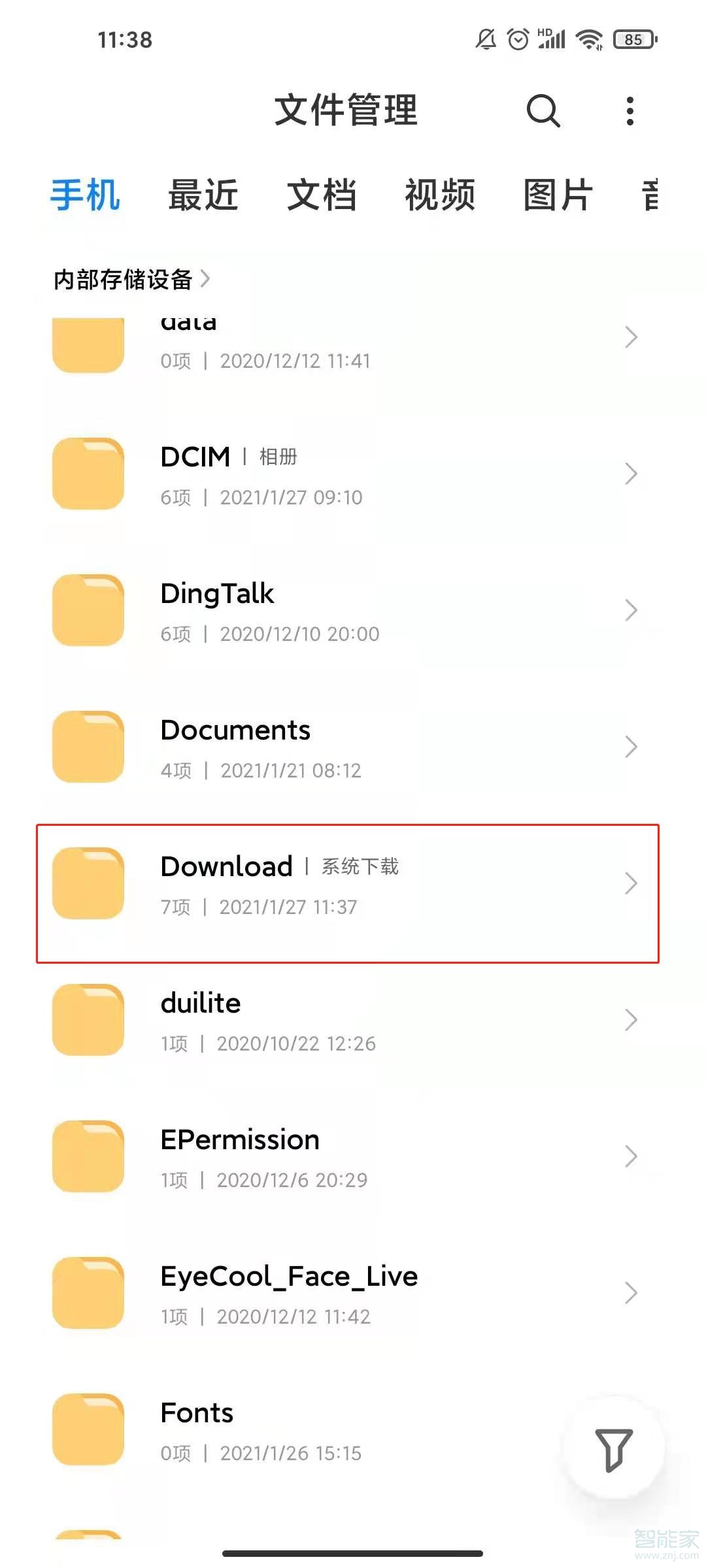Click the DingTalk folder icon

pos(89,610)
